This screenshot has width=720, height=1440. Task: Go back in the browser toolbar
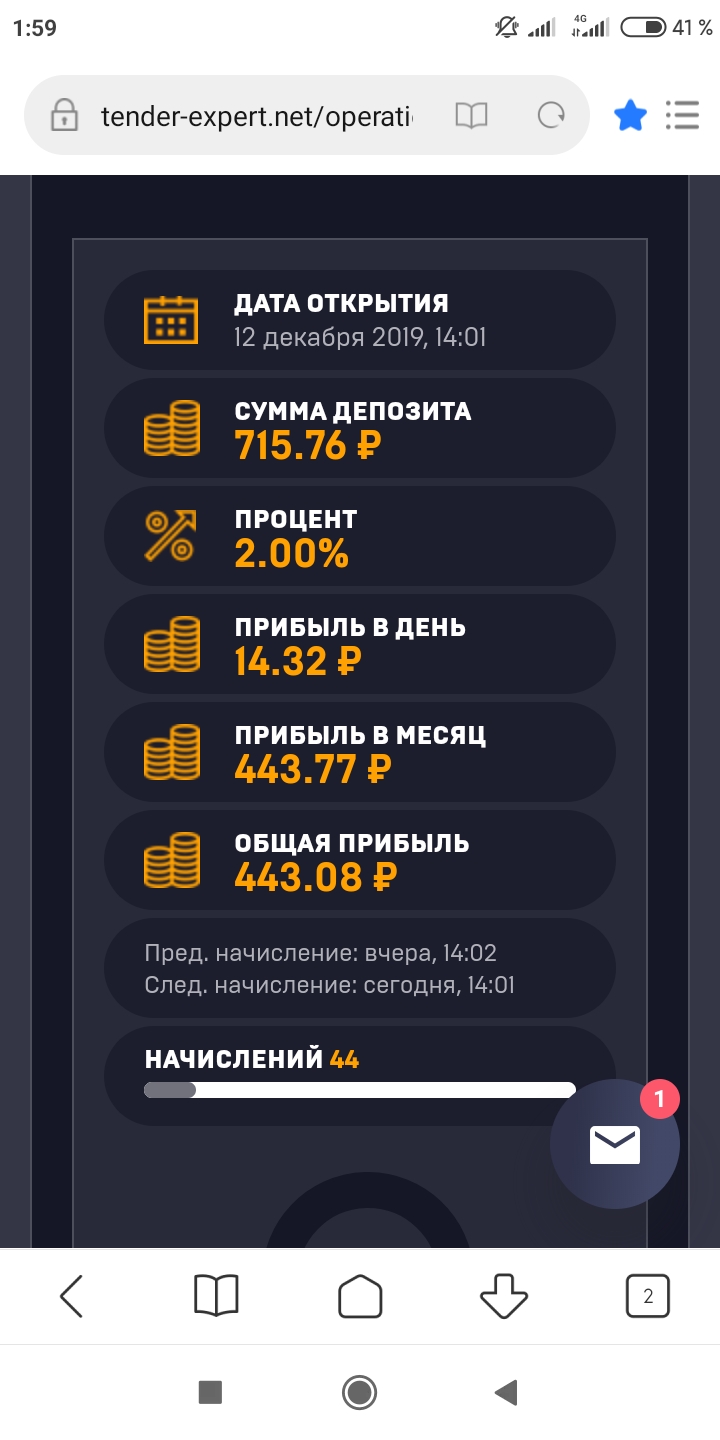click(72, 1296)
